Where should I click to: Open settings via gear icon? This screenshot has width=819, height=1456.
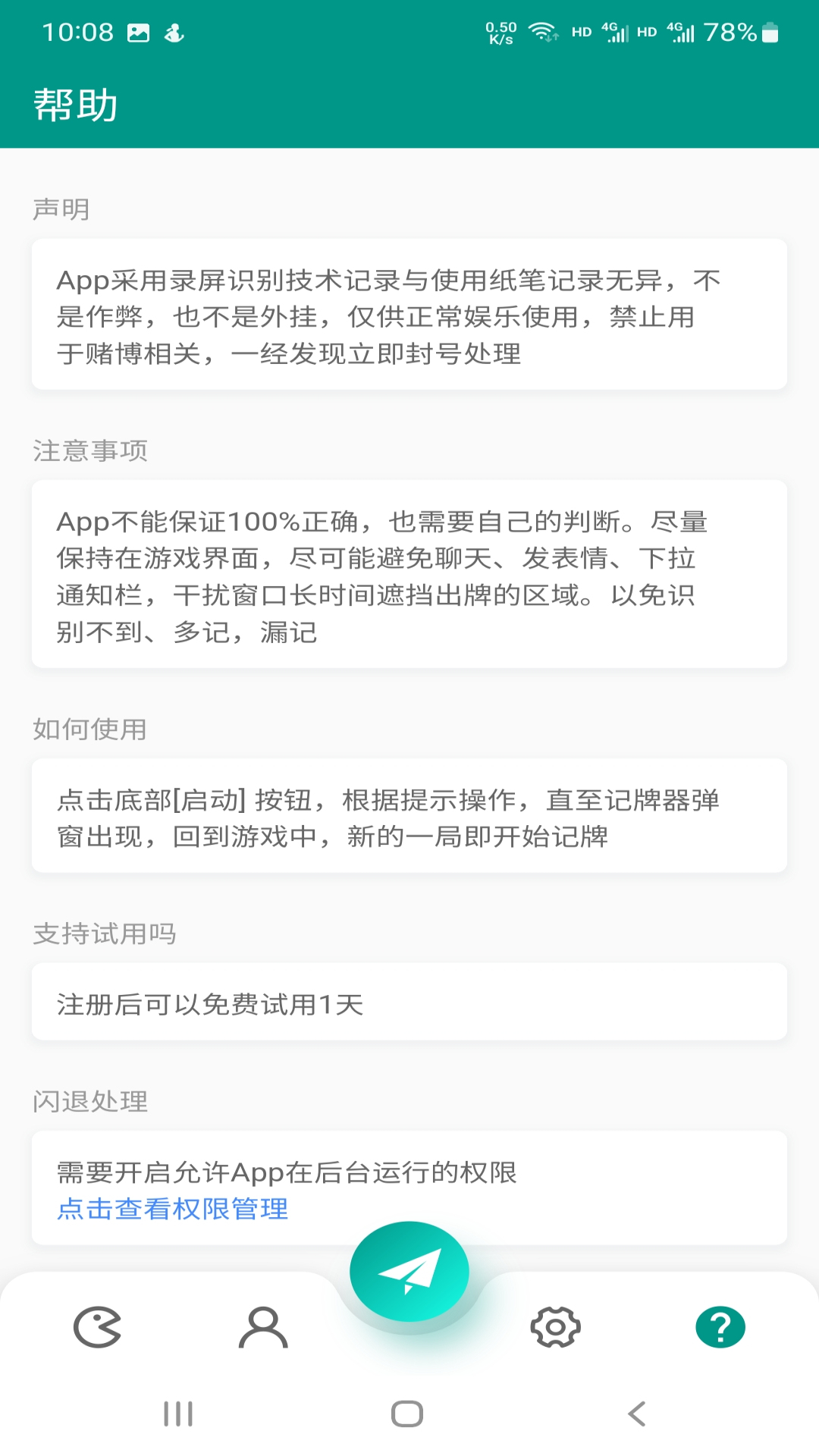pyautogui.click(x=556, y=1328)
